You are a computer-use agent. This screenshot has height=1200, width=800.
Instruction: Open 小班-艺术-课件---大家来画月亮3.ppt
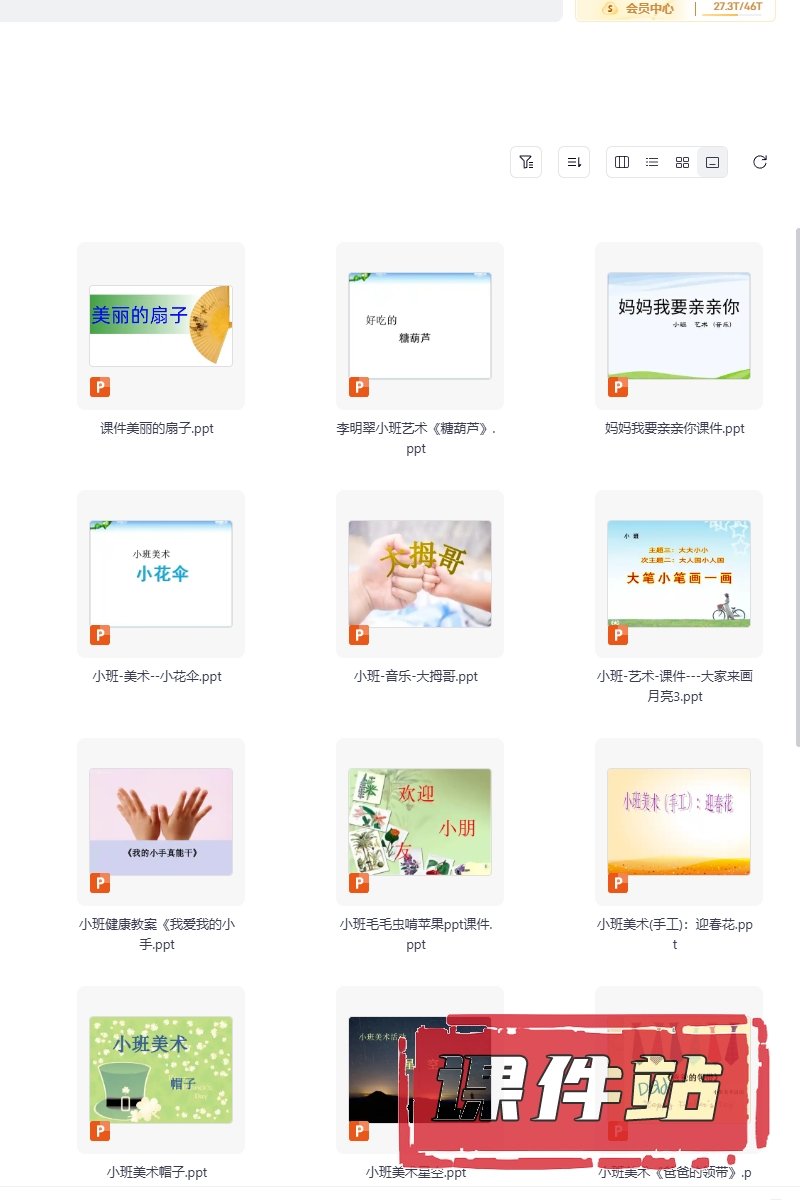(678, 574)
